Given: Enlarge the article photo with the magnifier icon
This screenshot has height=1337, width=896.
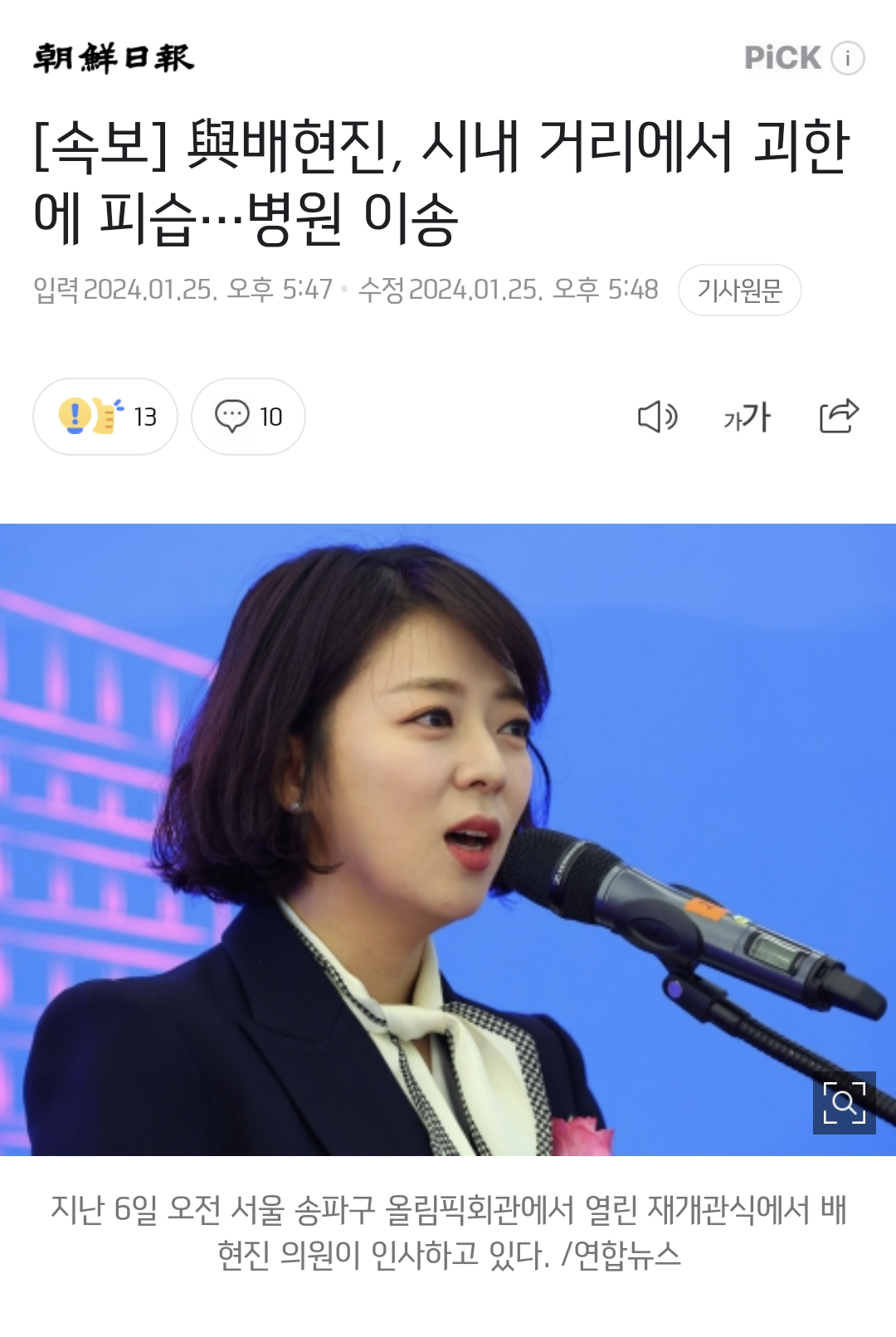Looking at the screenshot, I should 844,1102.
